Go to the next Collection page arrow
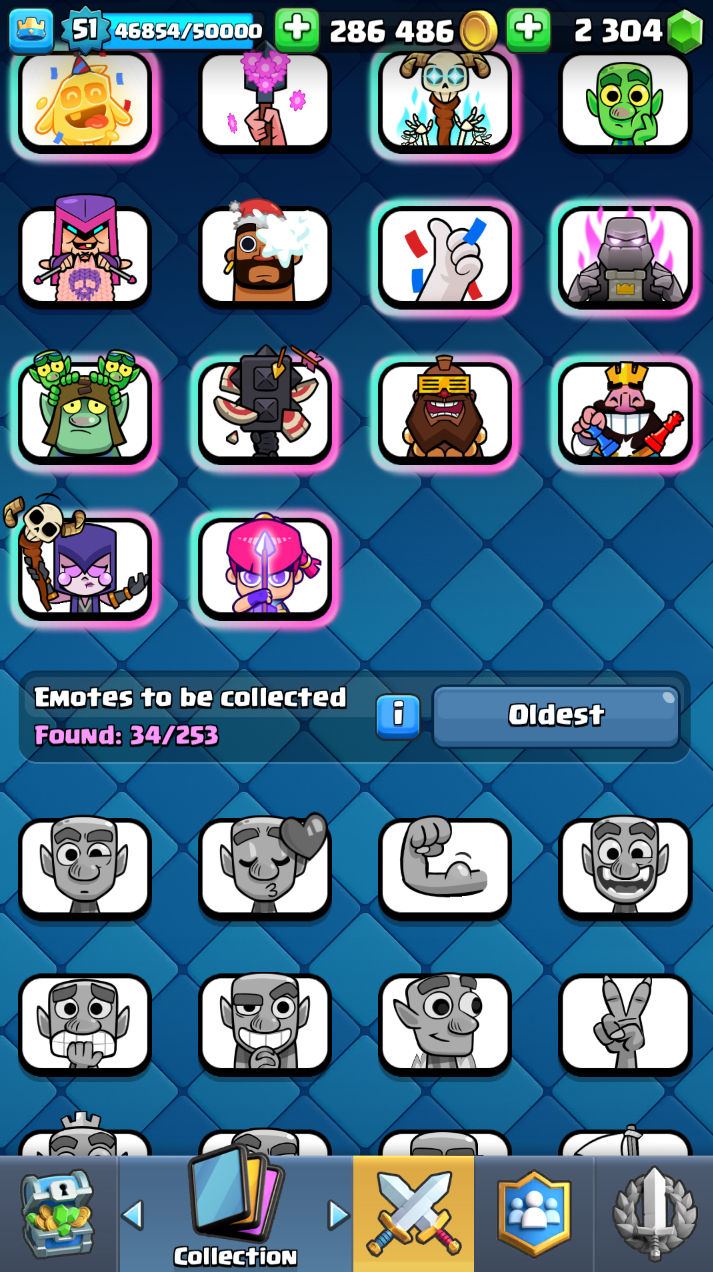Viewport: 713px width, 1272px height. pos(339,1215)
